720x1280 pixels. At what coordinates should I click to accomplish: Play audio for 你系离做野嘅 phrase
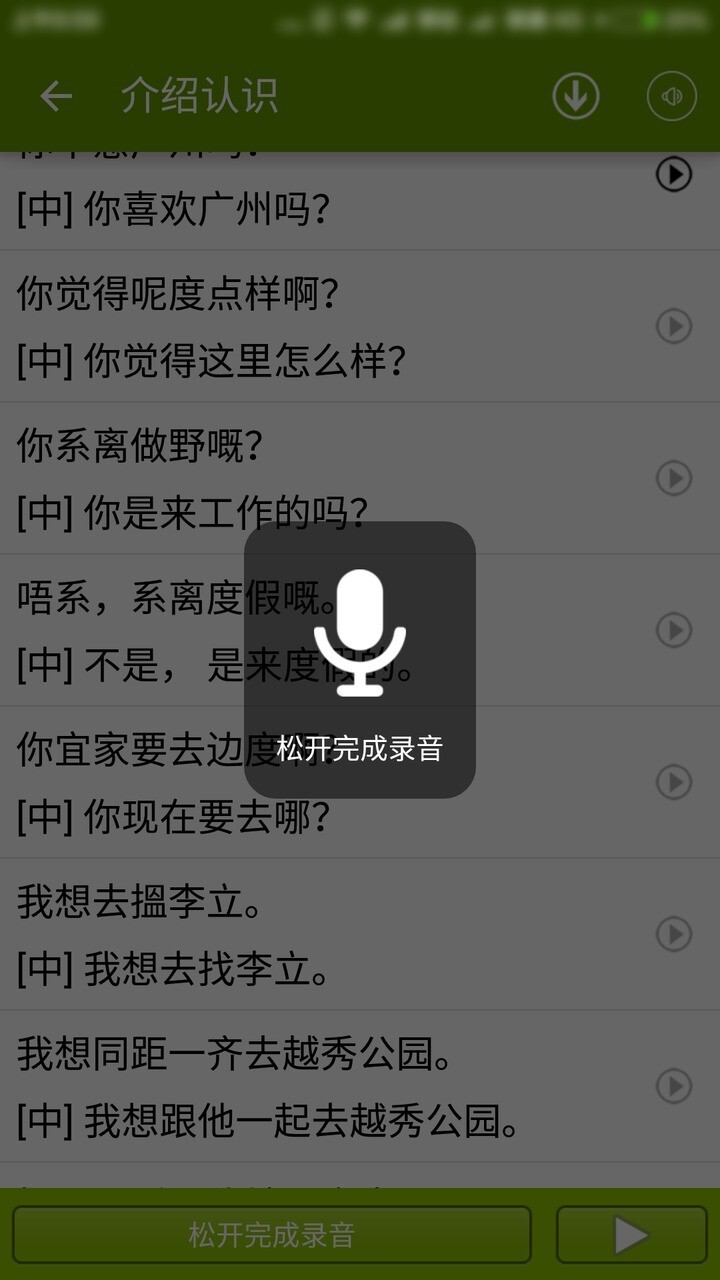tap(673, 477)
